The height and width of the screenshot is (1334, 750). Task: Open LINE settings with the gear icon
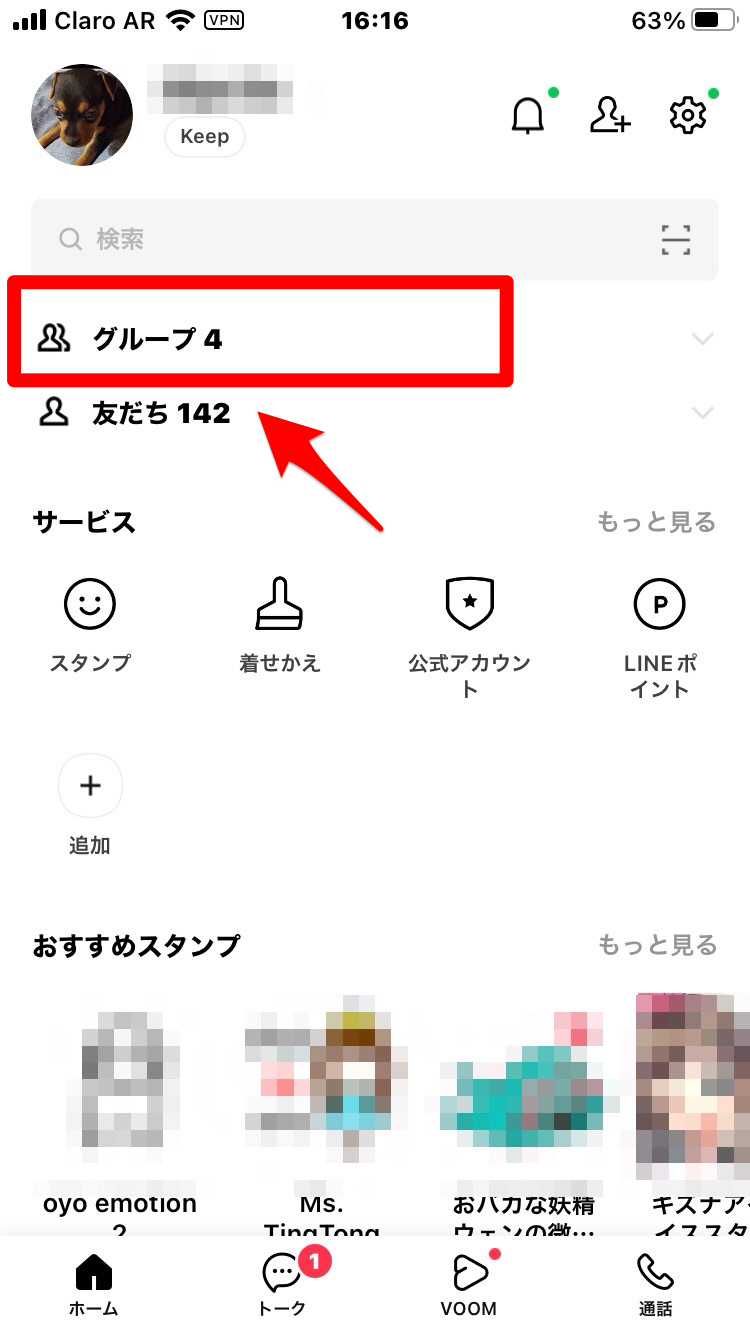pyautogui.click(x=688, y=114)
